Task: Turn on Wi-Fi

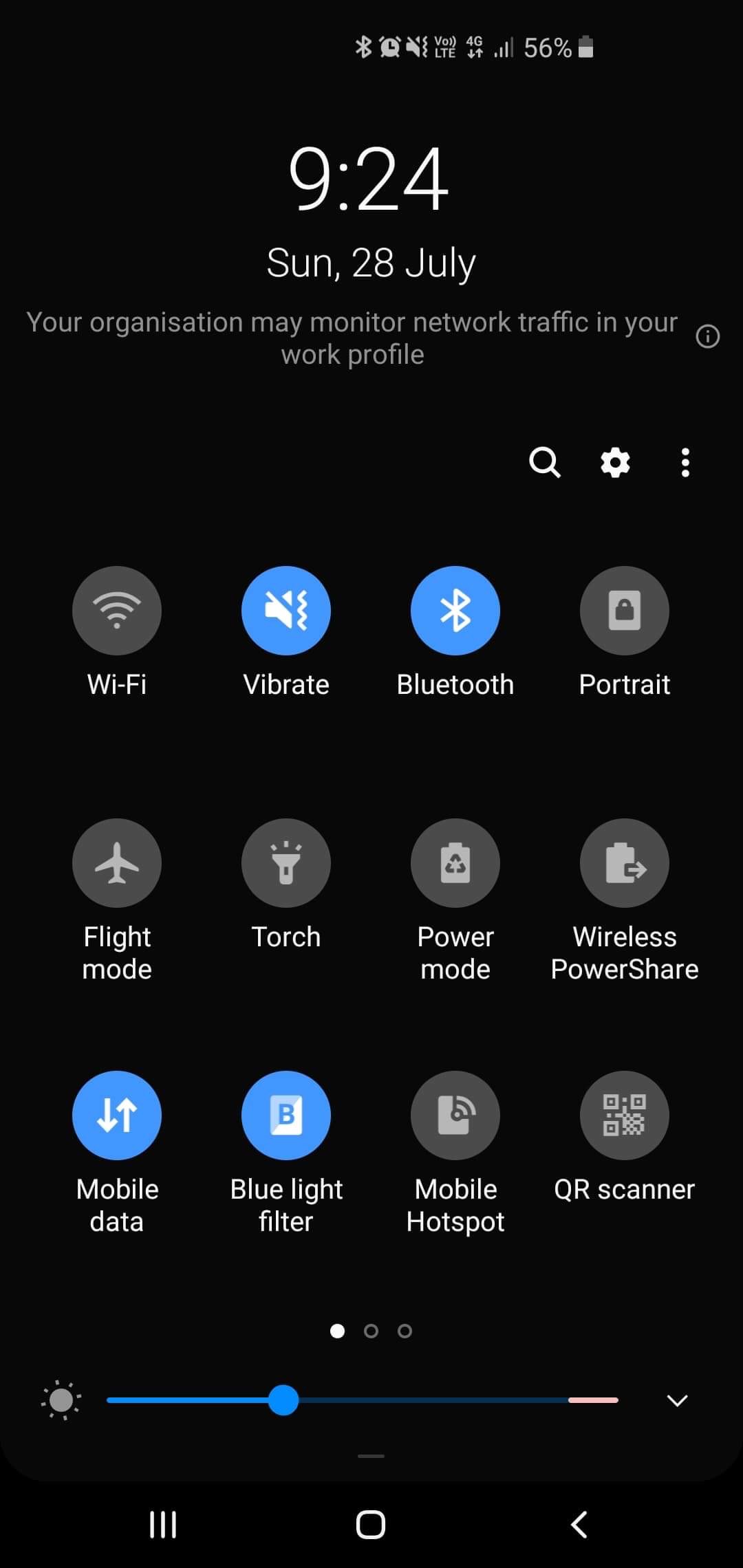Action: point(117,611)
